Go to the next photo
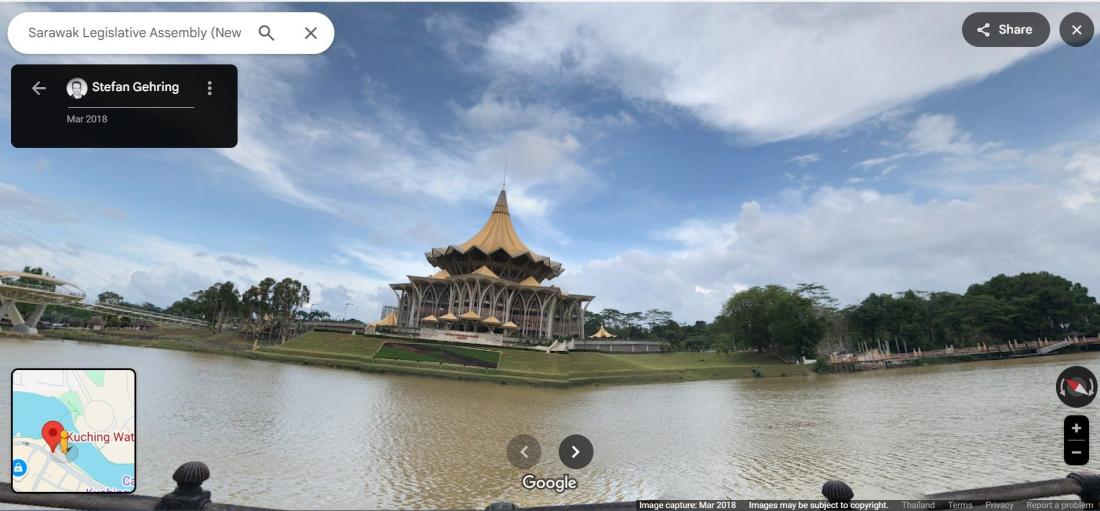 point(576,451)
